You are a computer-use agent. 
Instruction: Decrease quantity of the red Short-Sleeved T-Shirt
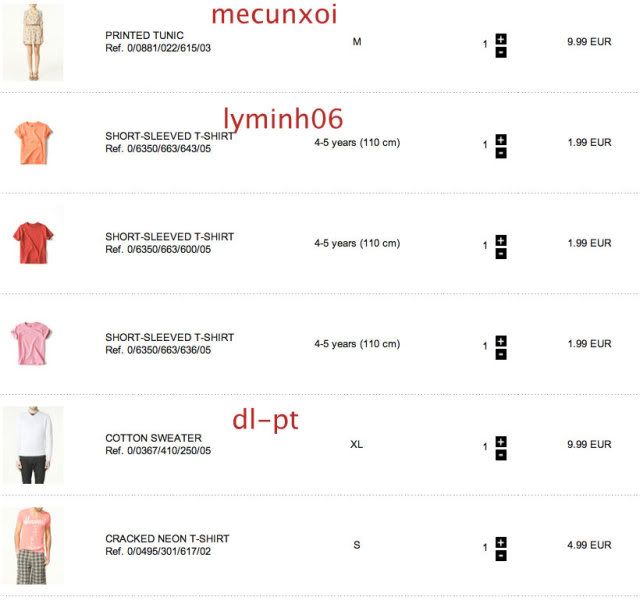pyautogui.click(x=501, y=253)
